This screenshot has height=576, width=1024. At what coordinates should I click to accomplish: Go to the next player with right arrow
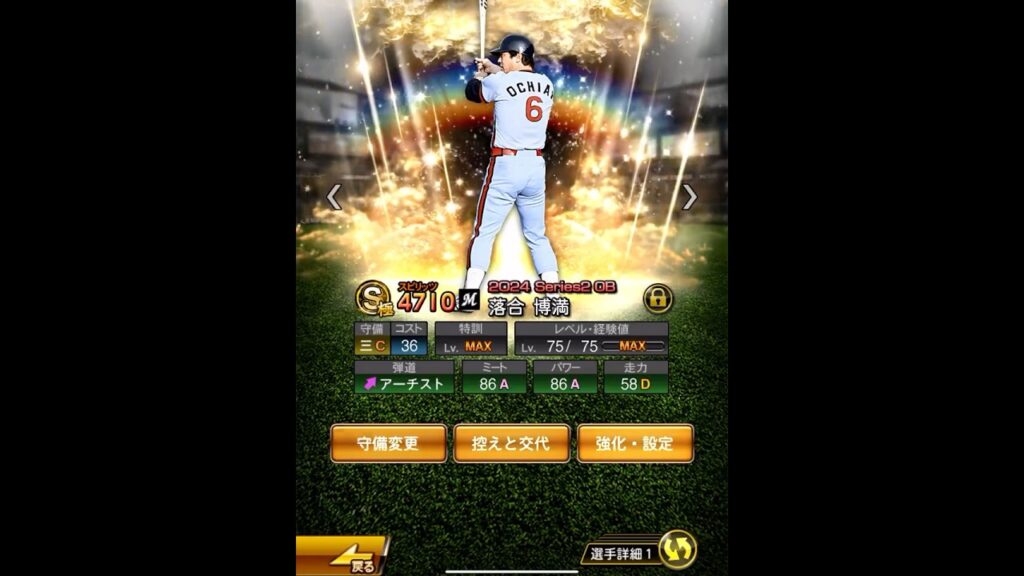click(x=689, y=197)
